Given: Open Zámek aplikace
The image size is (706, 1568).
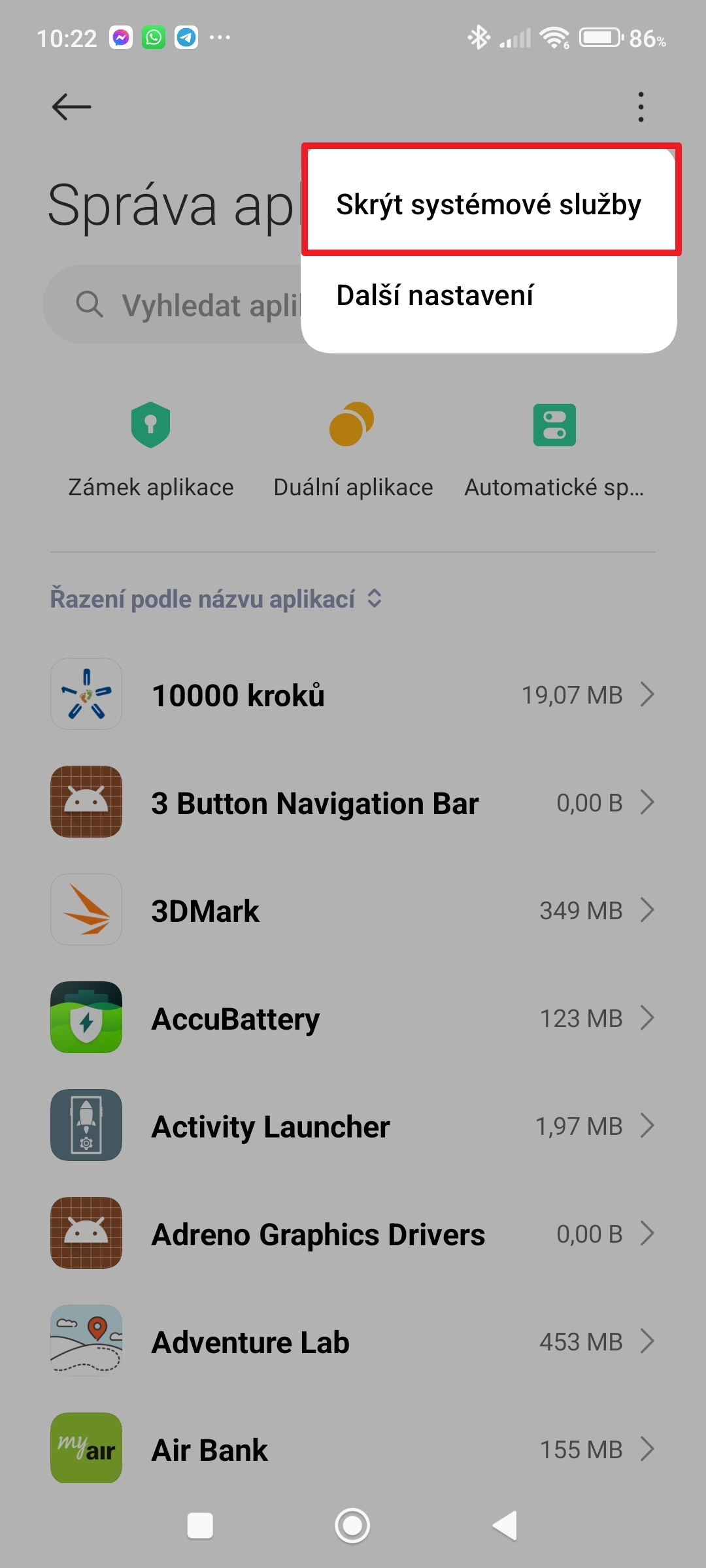Looking at the screenshot, I should (151, 449).
